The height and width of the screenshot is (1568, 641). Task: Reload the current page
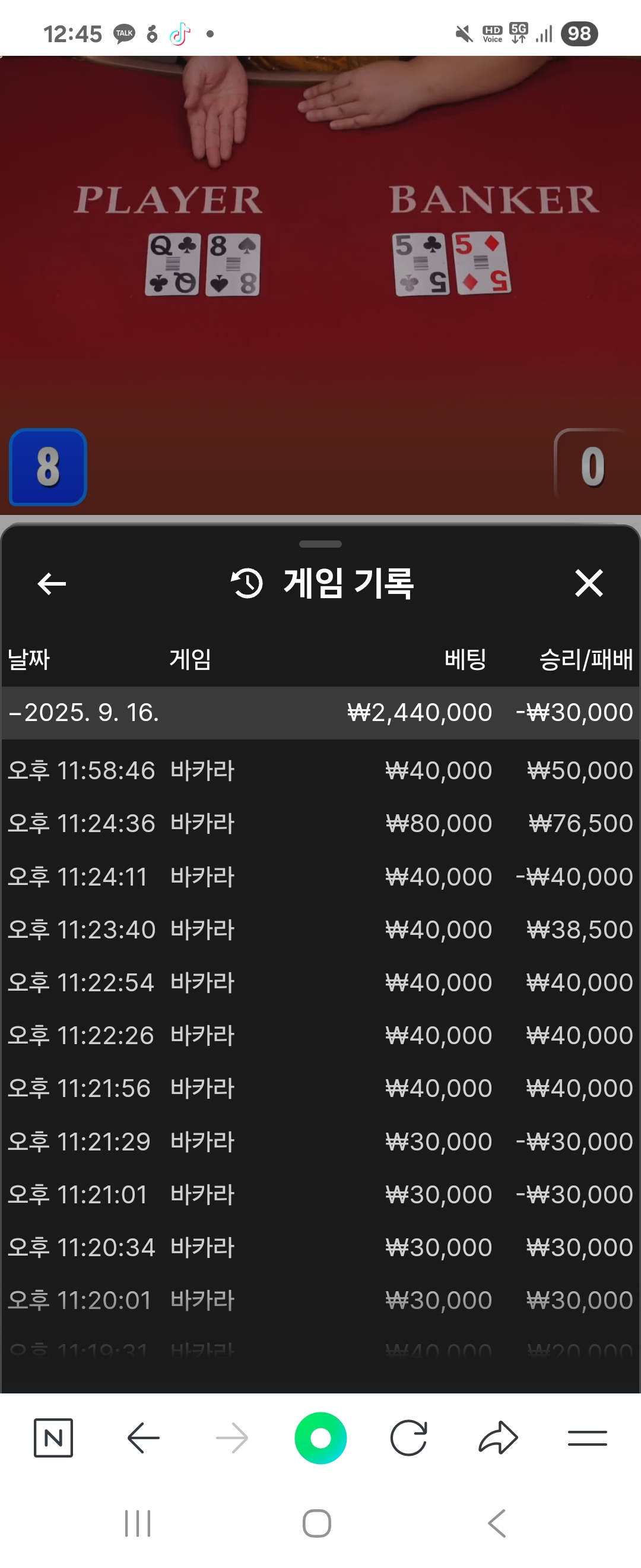pos(409,1438)
